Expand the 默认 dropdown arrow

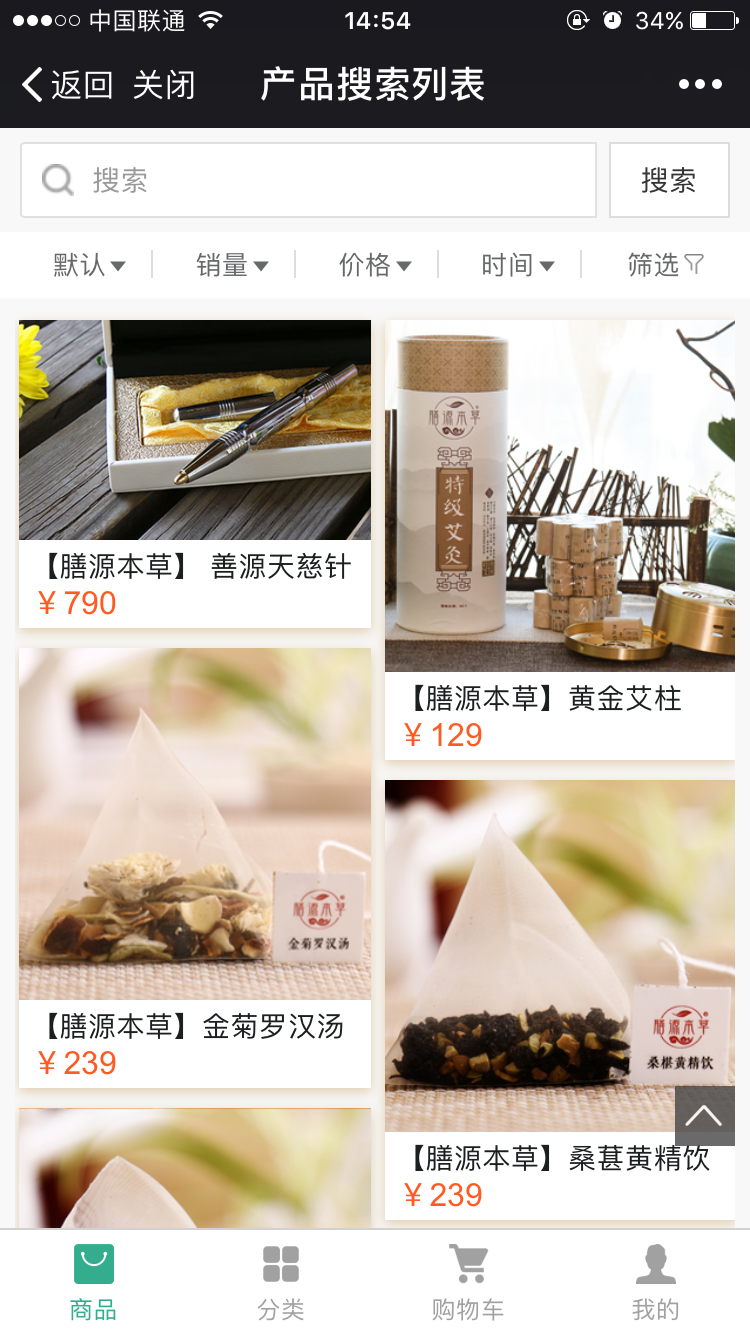click(120, 266)
